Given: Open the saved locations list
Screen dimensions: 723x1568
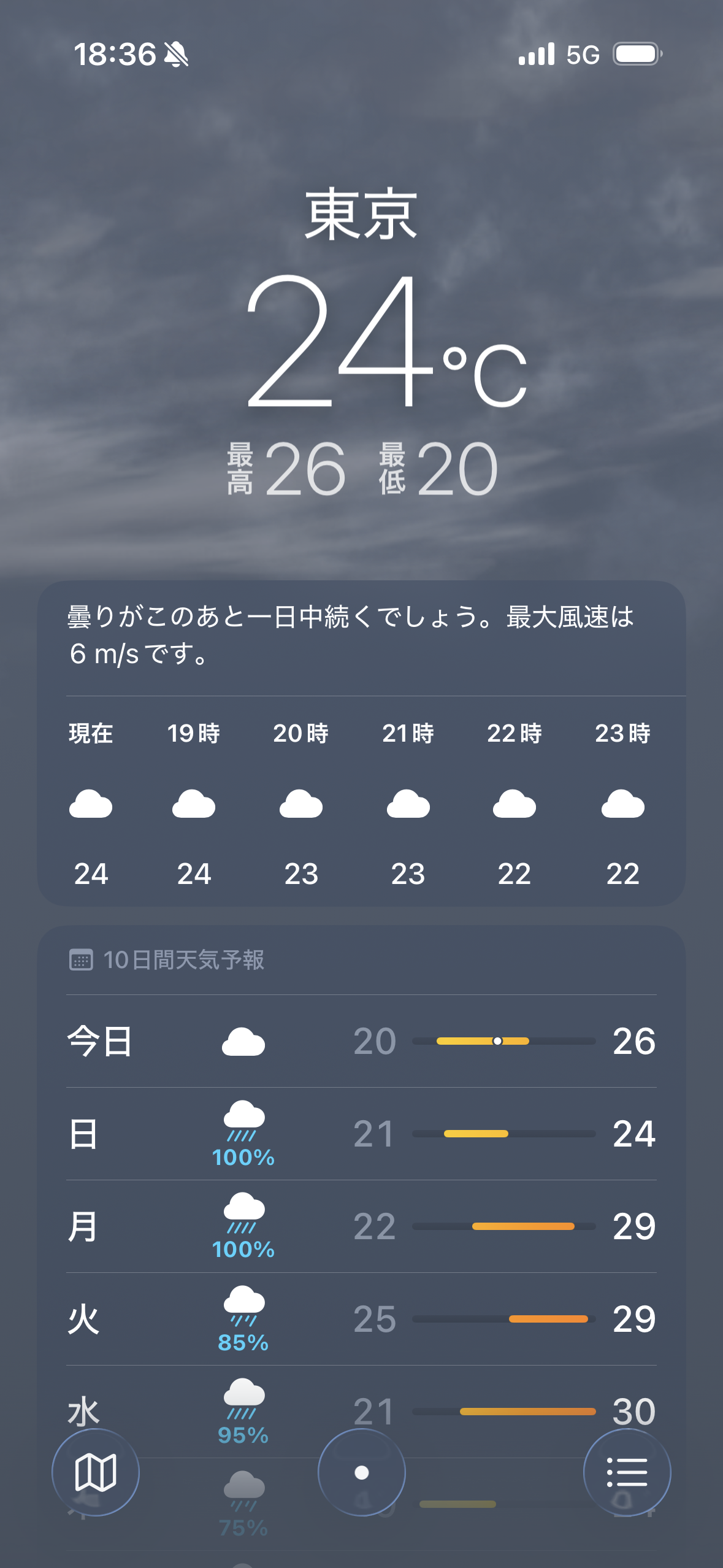Looking at the screenshot, I should [x=627, y=1472].
